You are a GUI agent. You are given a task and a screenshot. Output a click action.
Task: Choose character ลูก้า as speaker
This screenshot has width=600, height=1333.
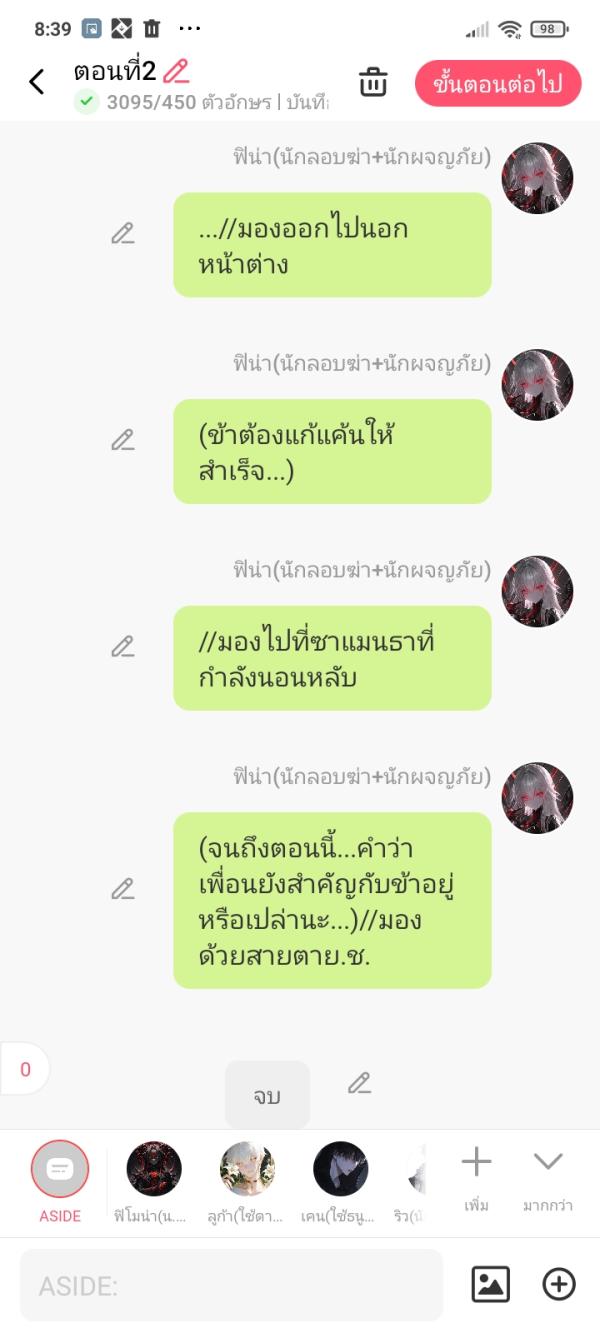247,1169
